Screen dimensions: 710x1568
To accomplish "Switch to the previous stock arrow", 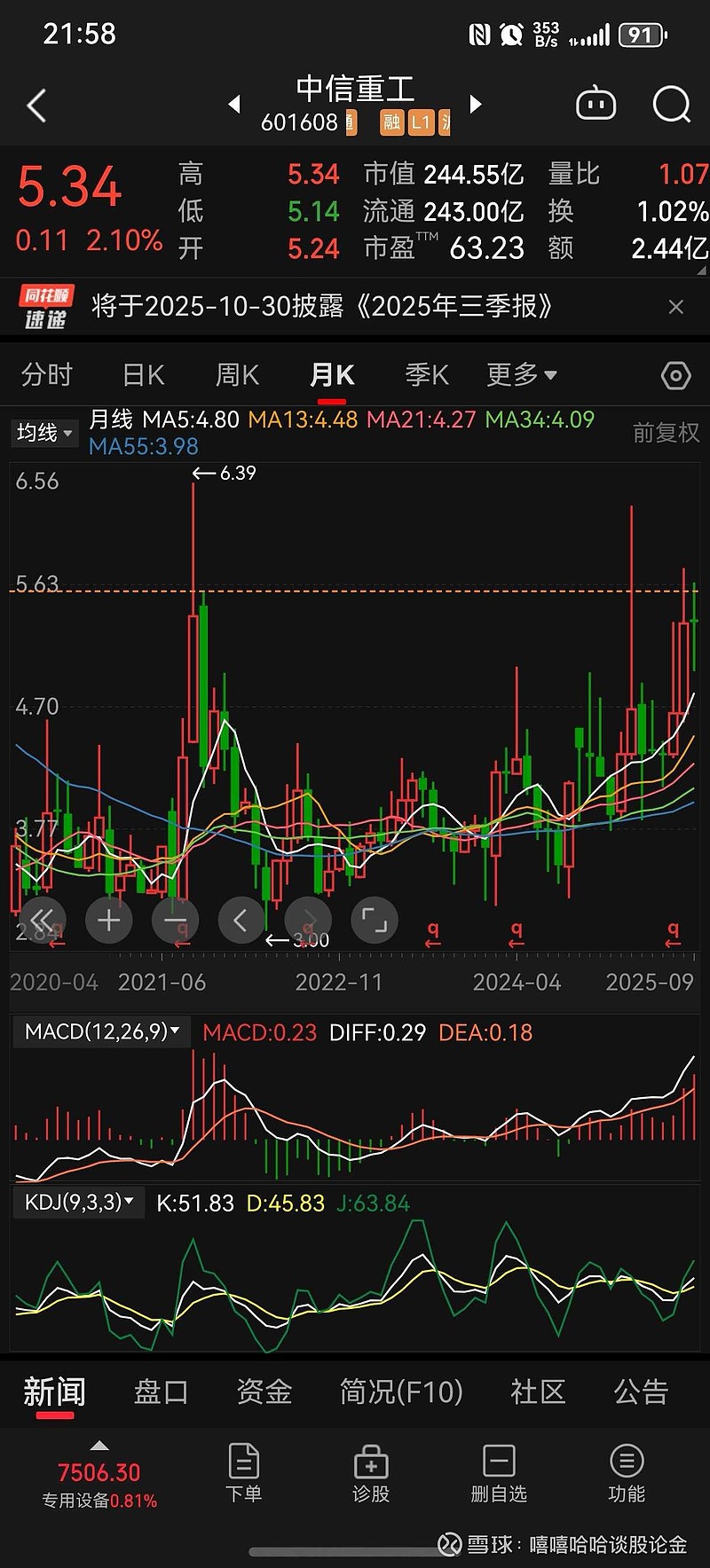I will [x=234, y=105].
